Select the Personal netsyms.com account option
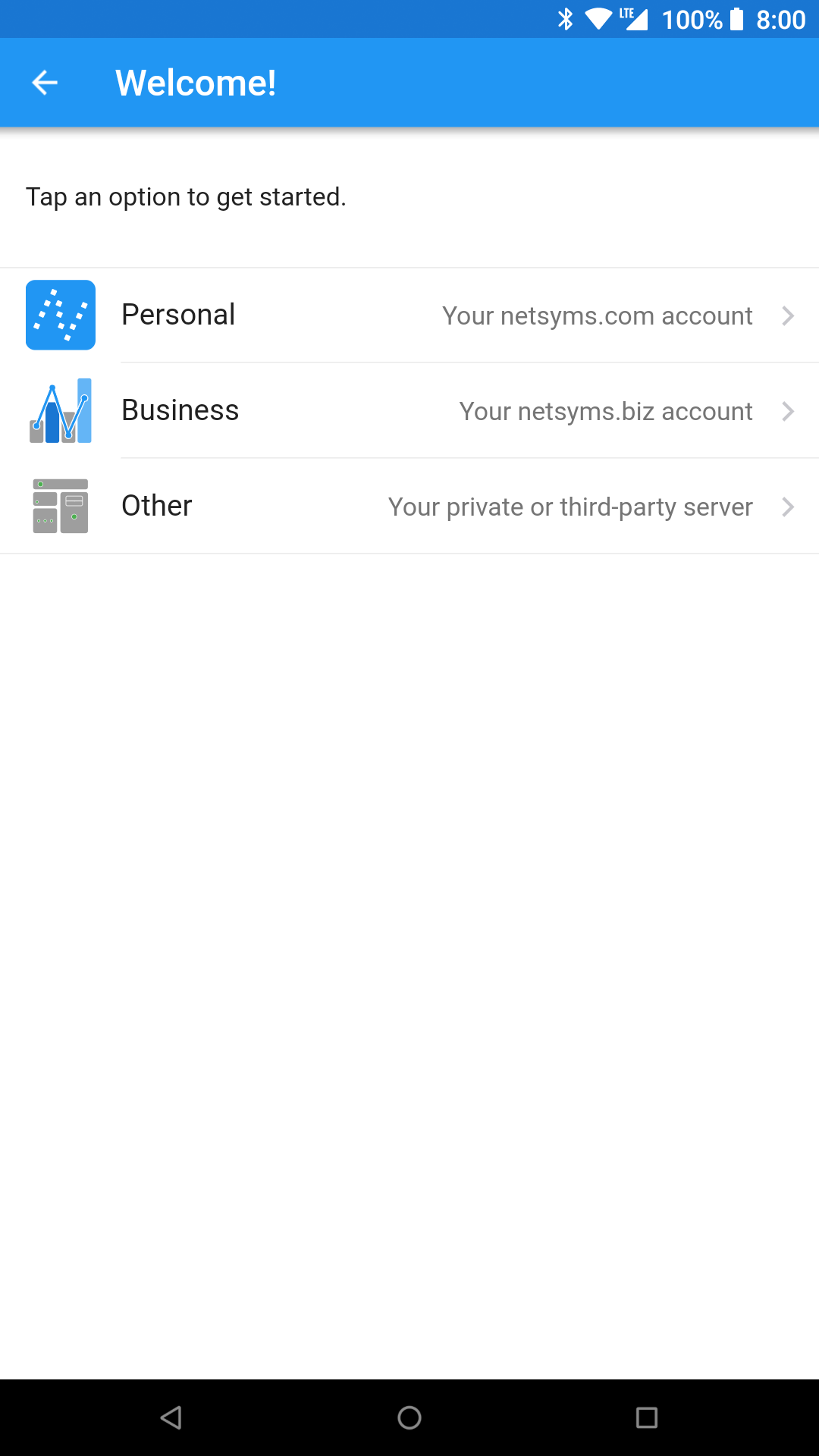This screenshot has height=1456, width=819. click(409, 315)
